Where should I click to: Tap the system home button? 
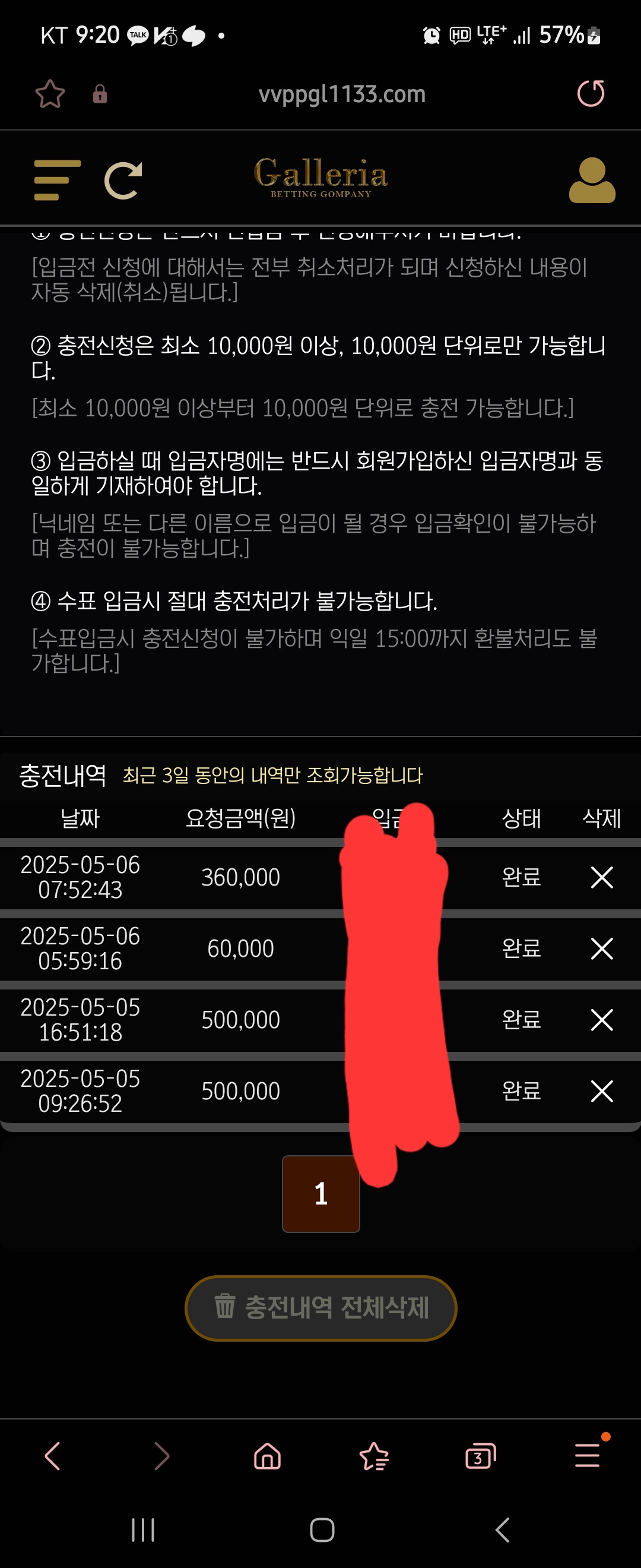pyautogui.click(x=322, y=1529)
